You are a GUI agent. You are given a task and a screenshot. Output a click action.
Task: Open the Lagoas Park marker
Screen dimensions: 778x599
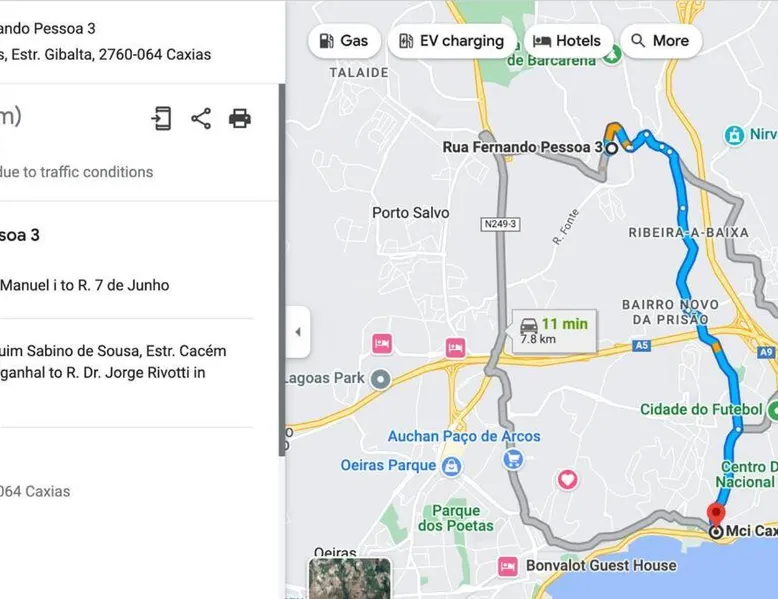coord(380,379)
